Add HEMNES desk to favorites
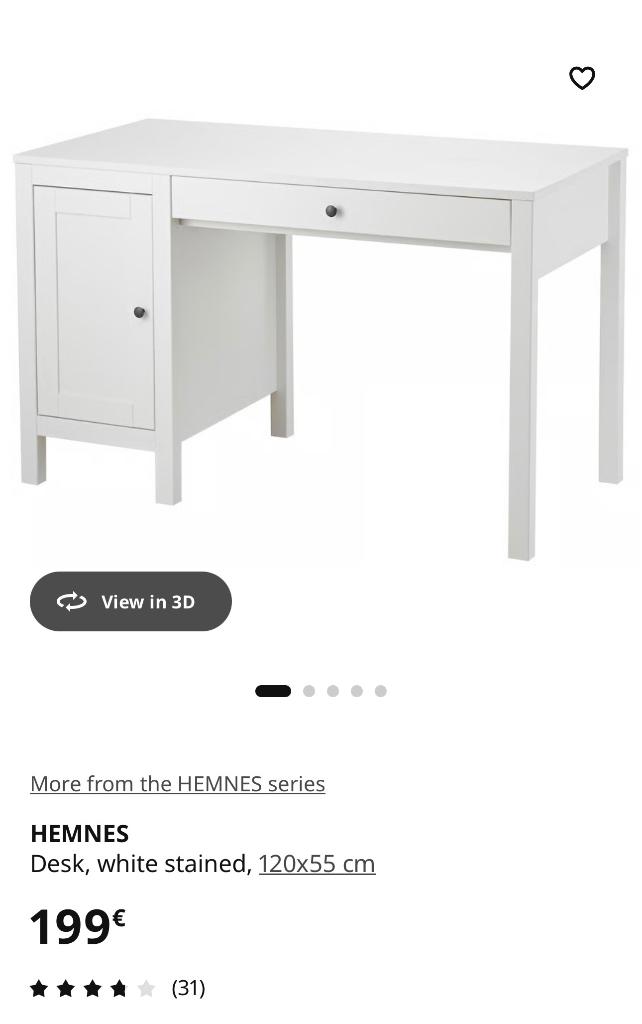 pyautogui.click(x=582, y=78)
